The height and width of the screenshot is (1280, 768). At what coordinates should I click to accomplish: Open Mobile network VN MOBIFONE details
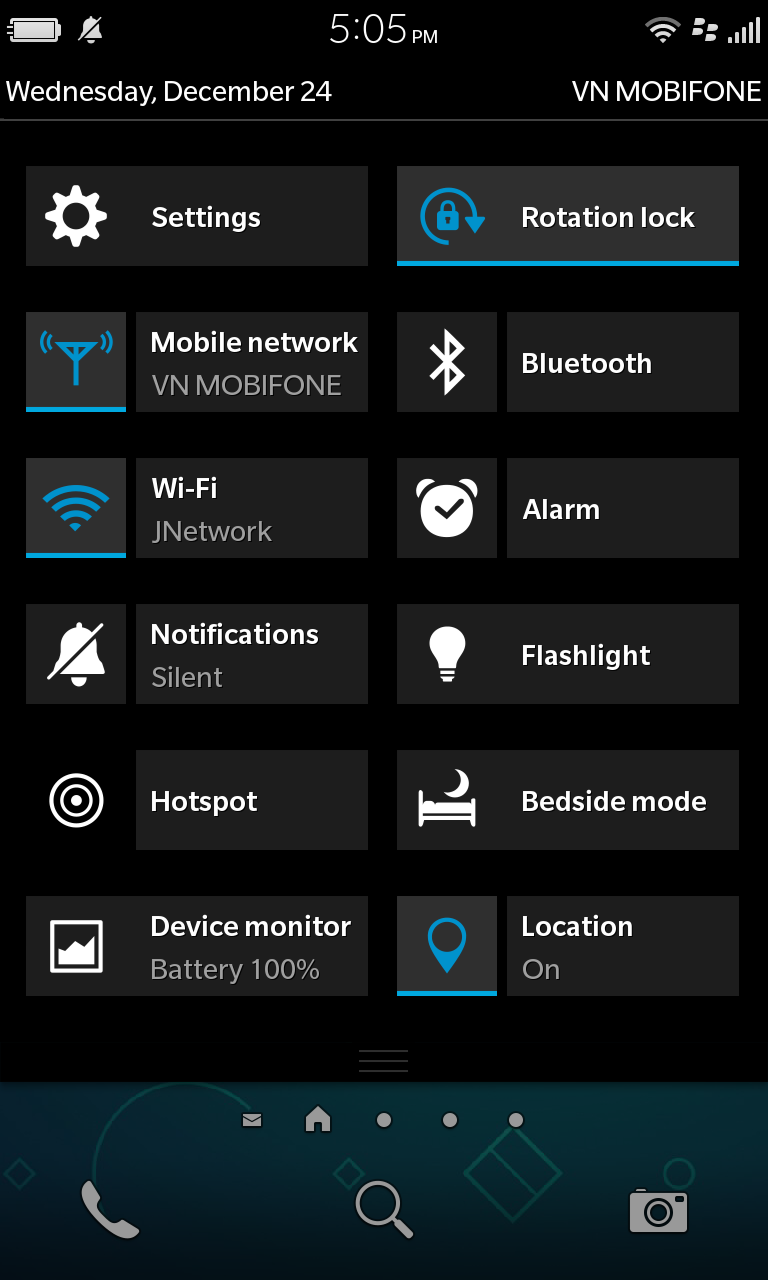252,362
